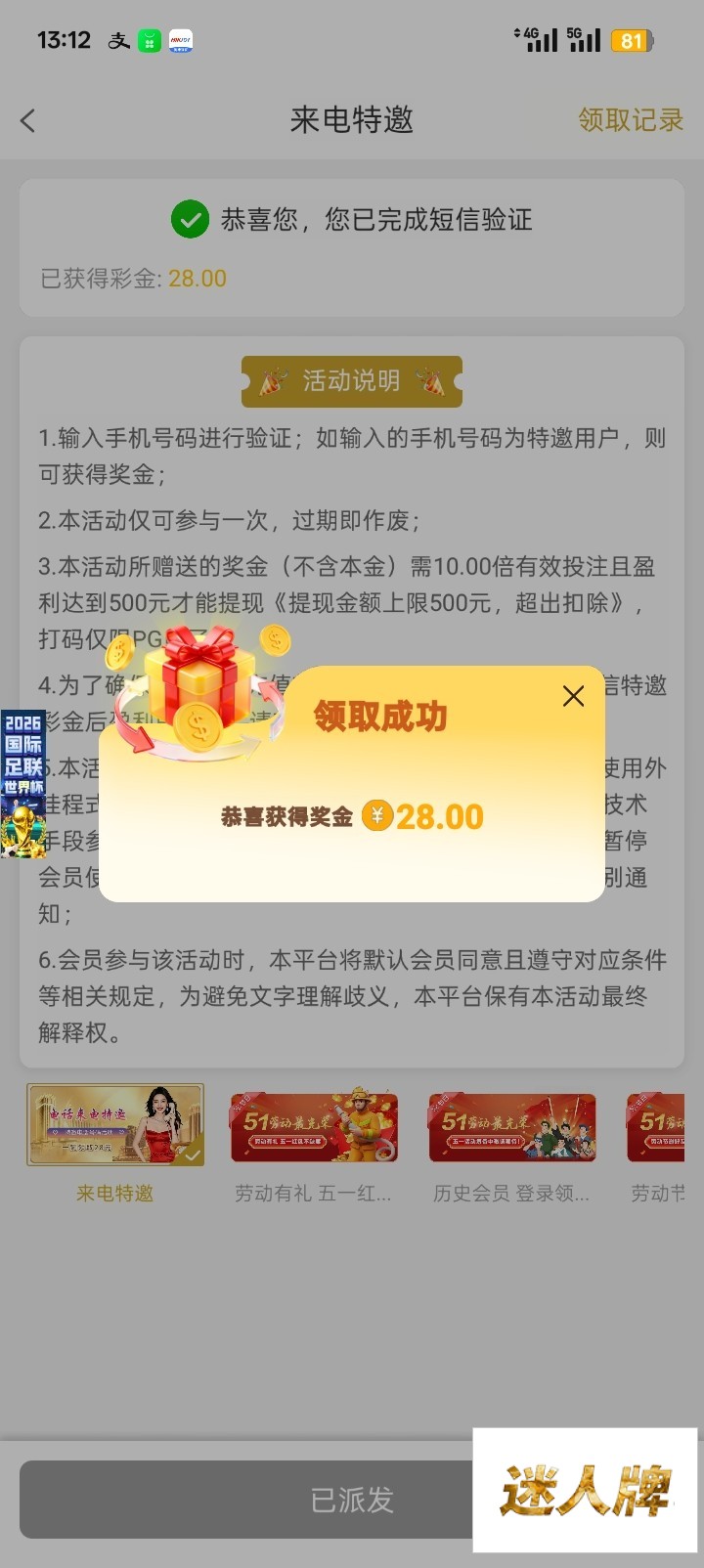Select the 来电特邀 promotion card
Image resolution: width=704 pixels, height=1568 pixels.
pyautogui.click(x=115, y=1125)
